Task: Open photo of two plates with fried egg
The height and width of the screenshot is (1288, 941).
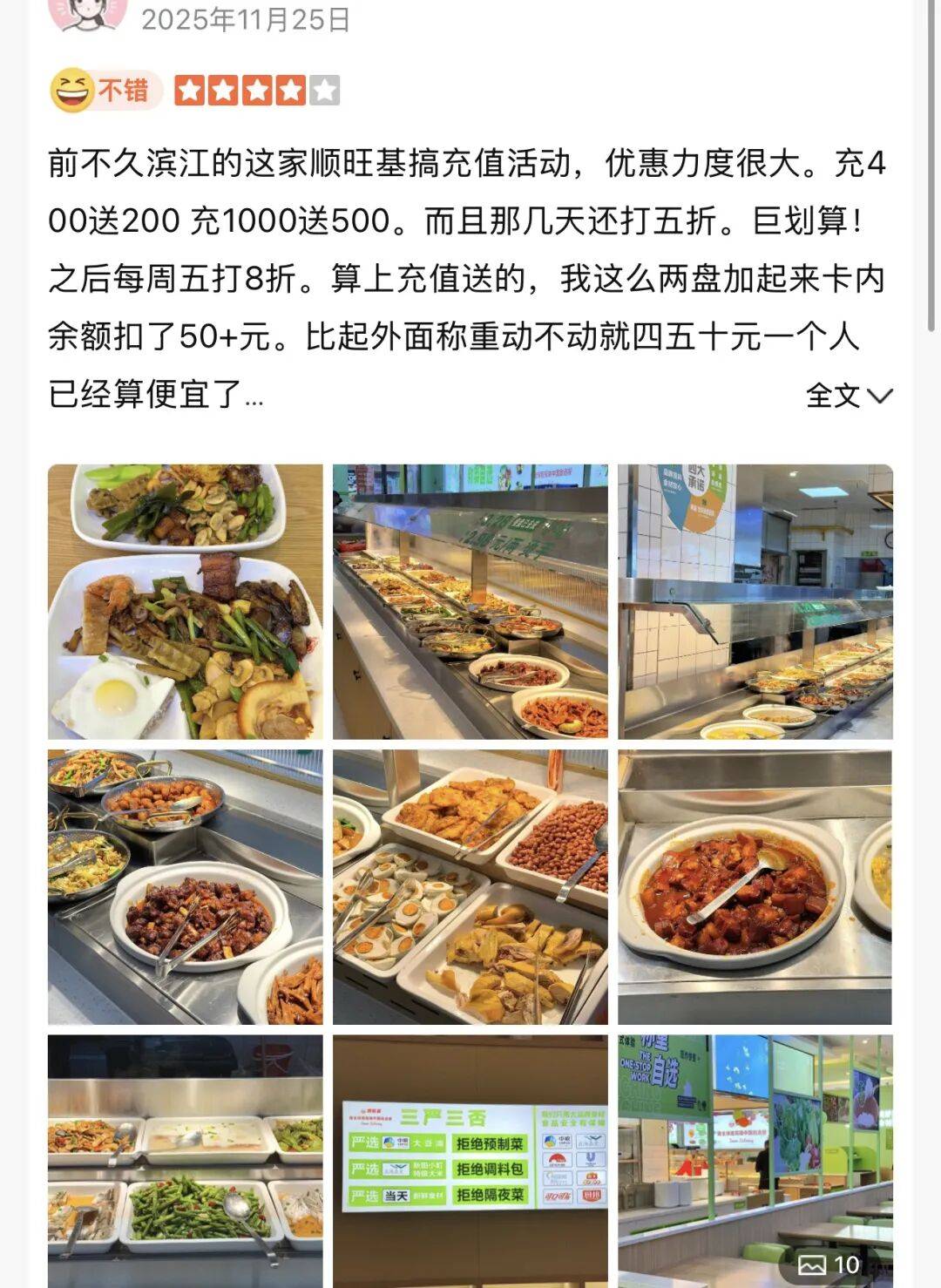Action: [185, 601]
